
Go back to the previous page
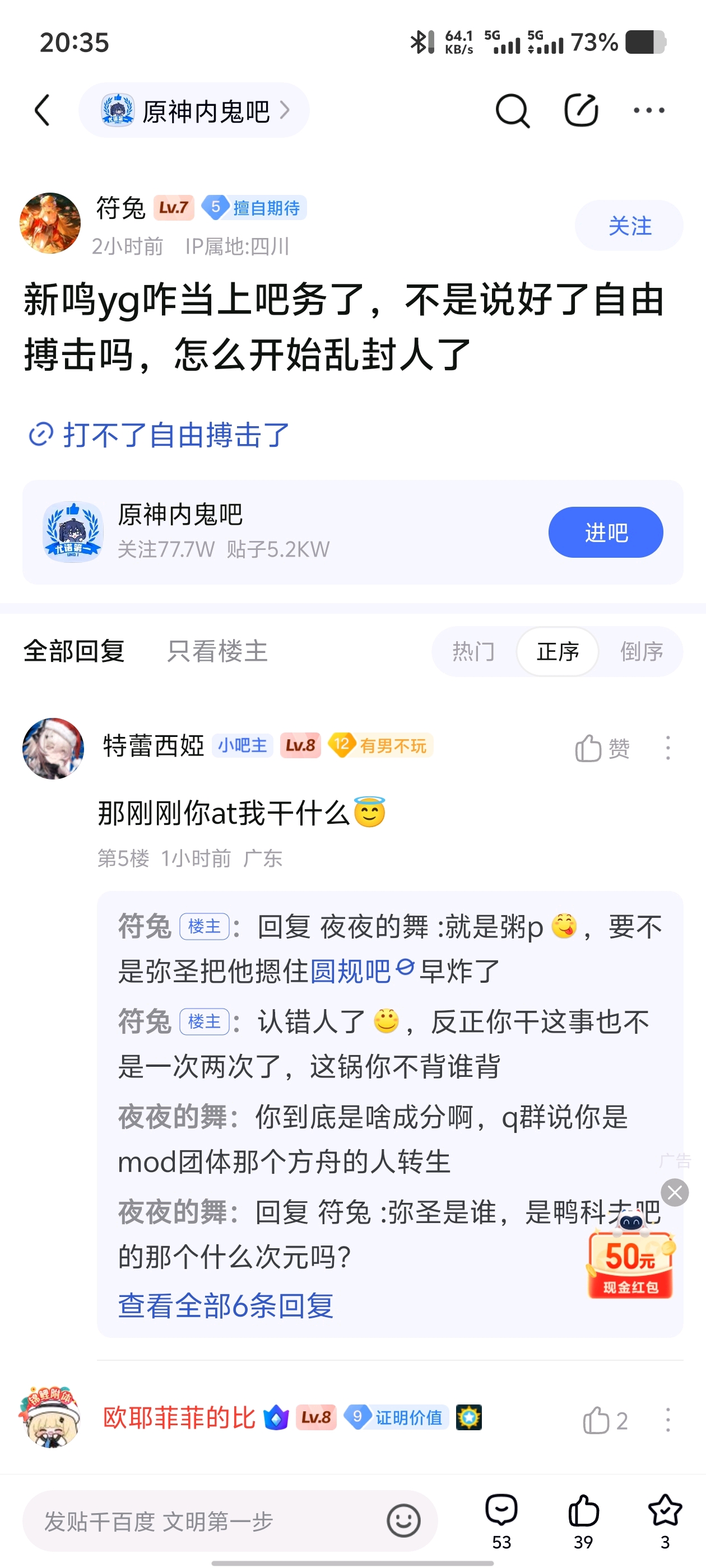point(43,111)
